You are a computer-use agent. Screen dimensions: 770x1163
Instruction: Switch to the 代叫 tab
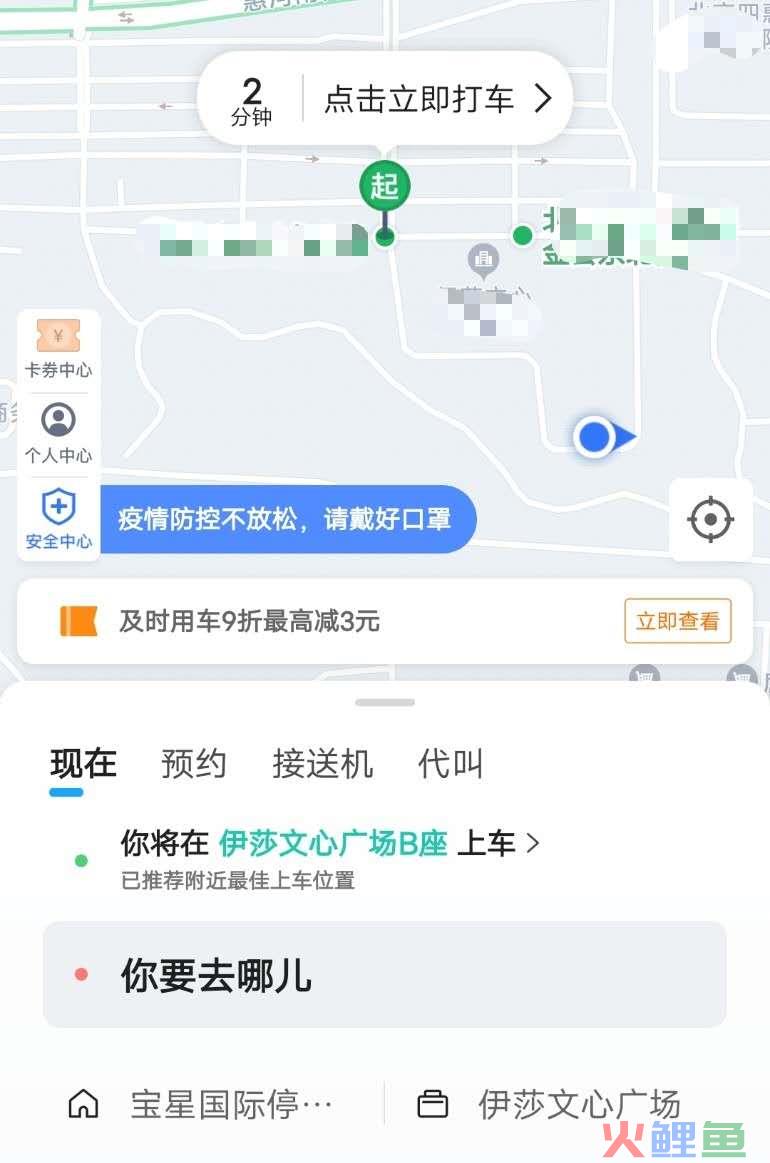450,764
